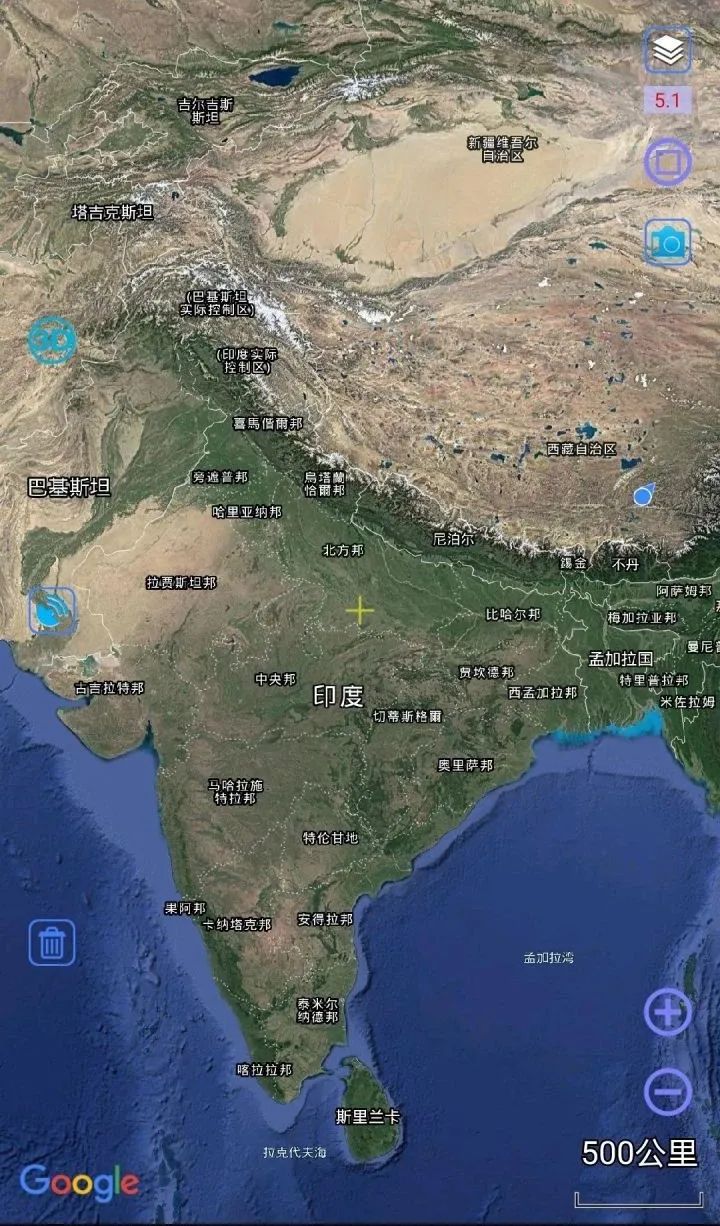The width and height of the screenshot is (720, 1226).
Task: Tap the satellite signal icon on the left
Action: [x=51, y=610]
